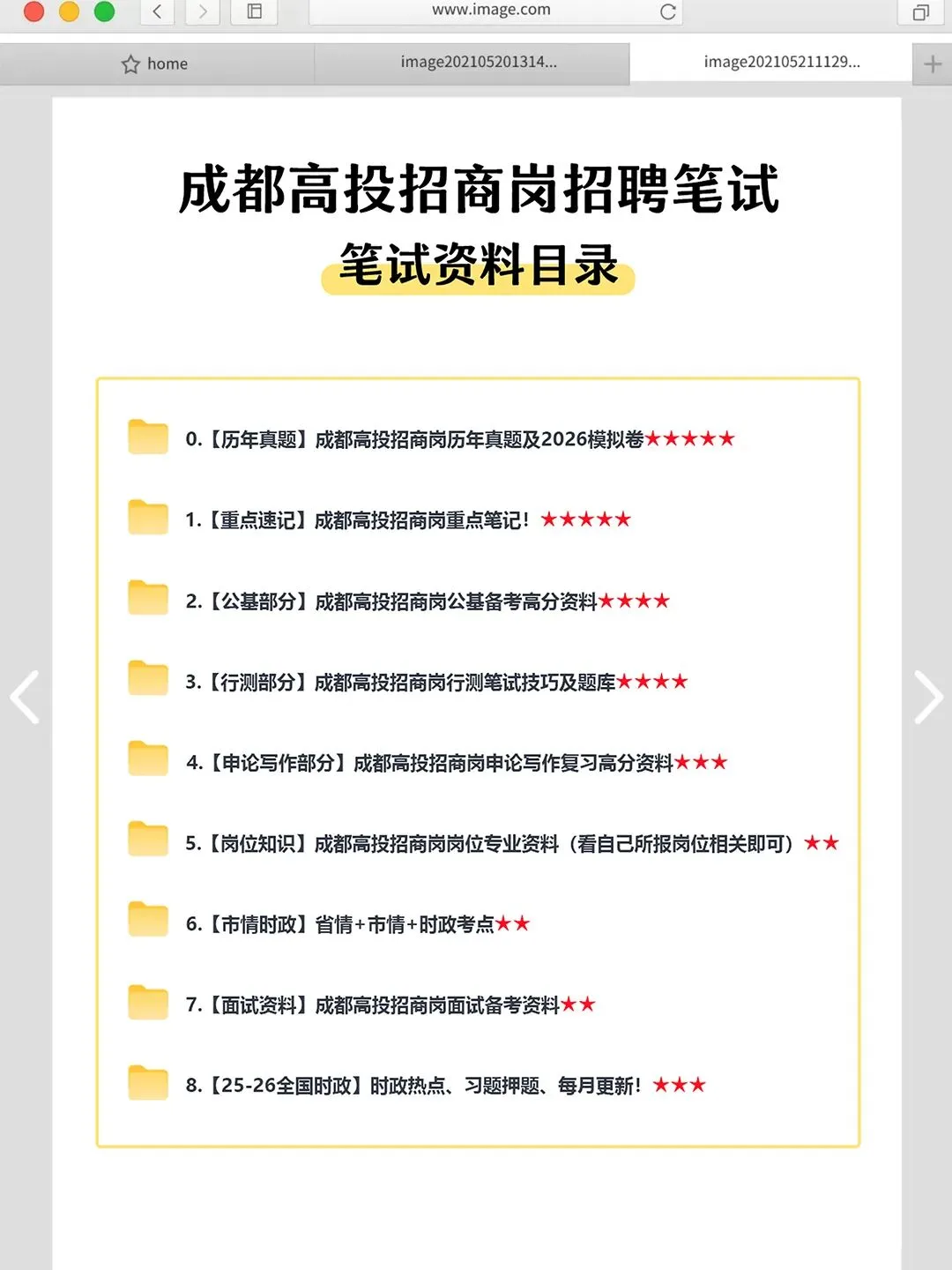The image size is (952, 1270).
Task: Maximize the window with green button
Action: (104, 11)
